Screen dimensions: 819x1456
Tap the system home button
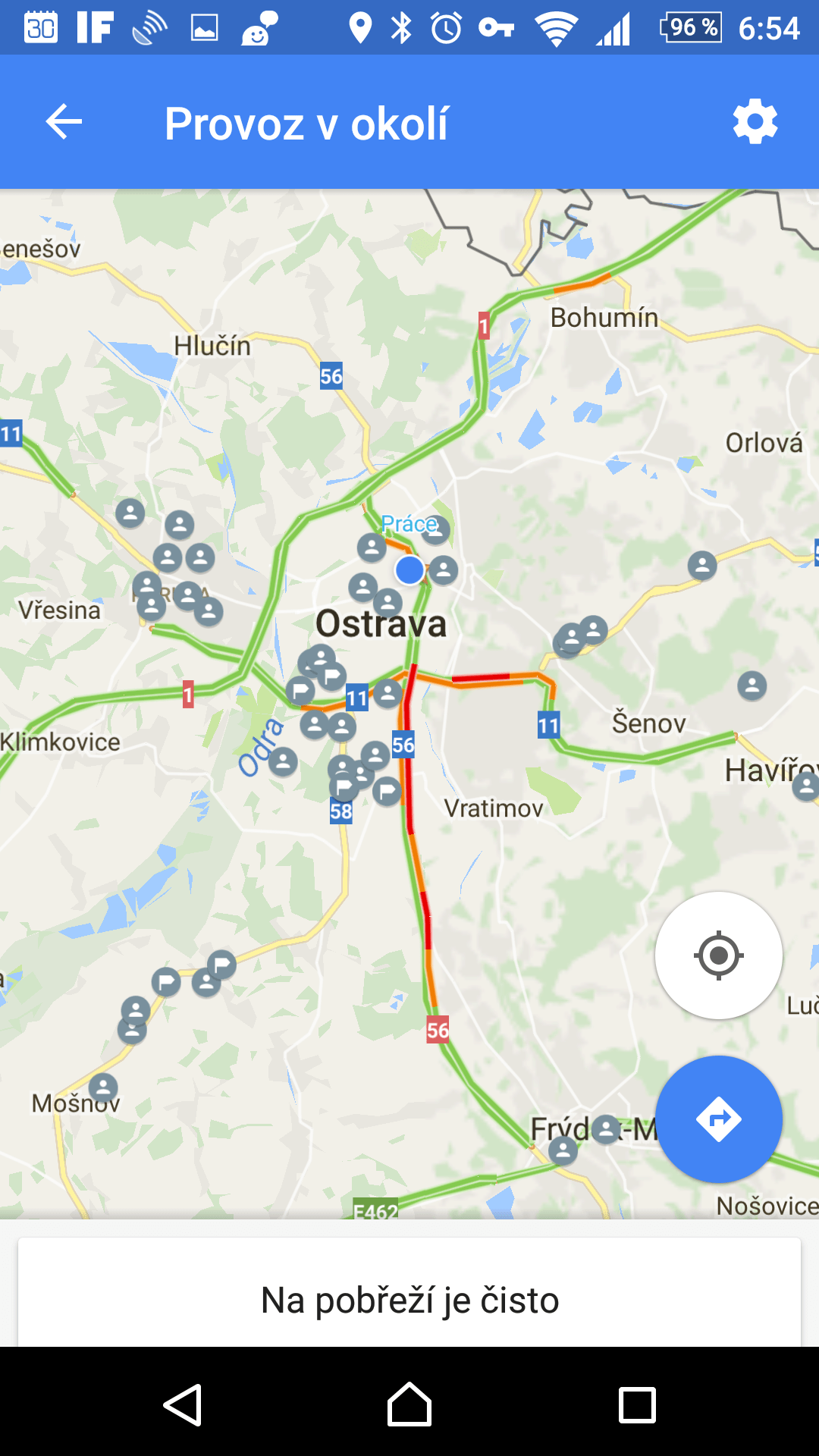[409, 1405]
